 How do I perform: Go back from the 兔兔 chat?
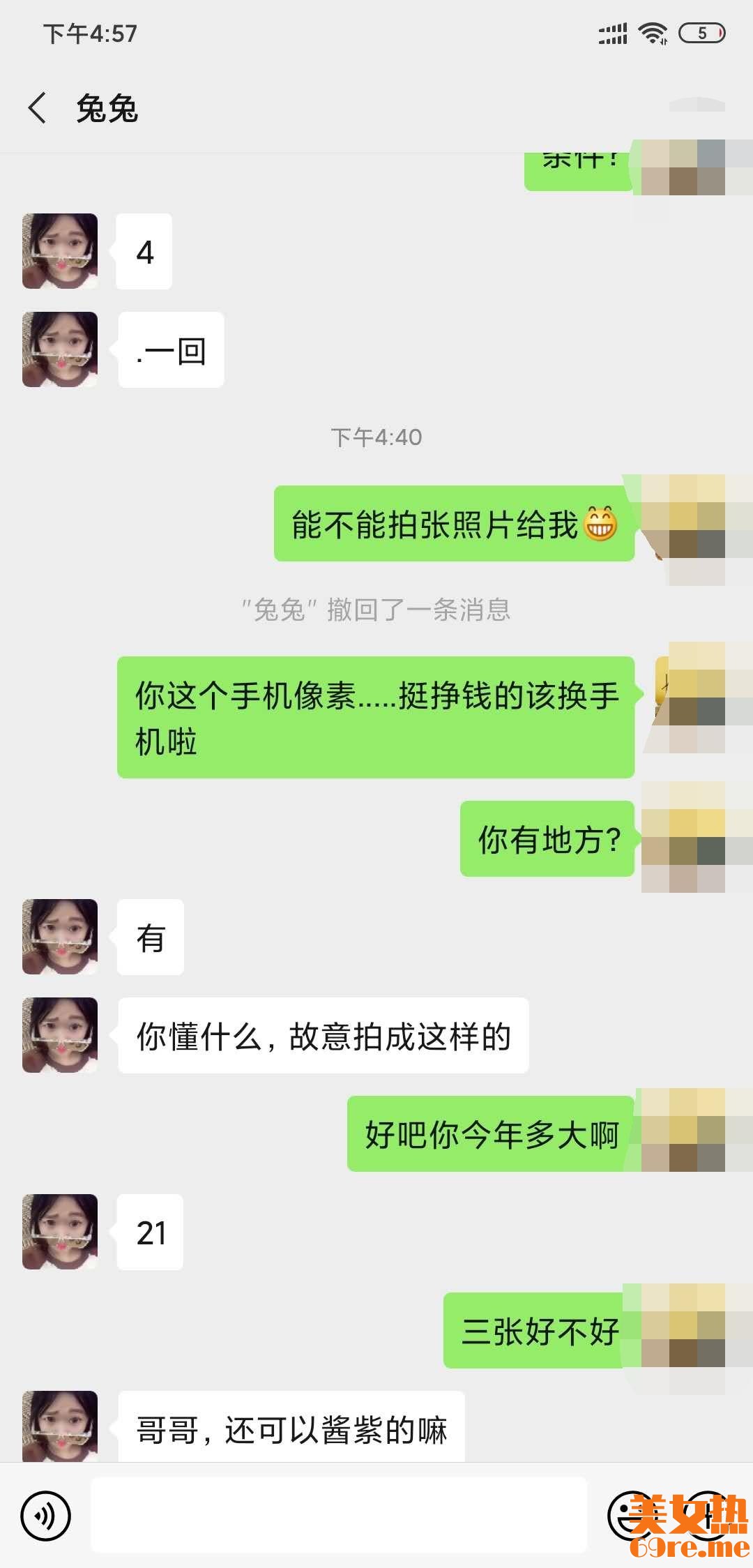38,108
